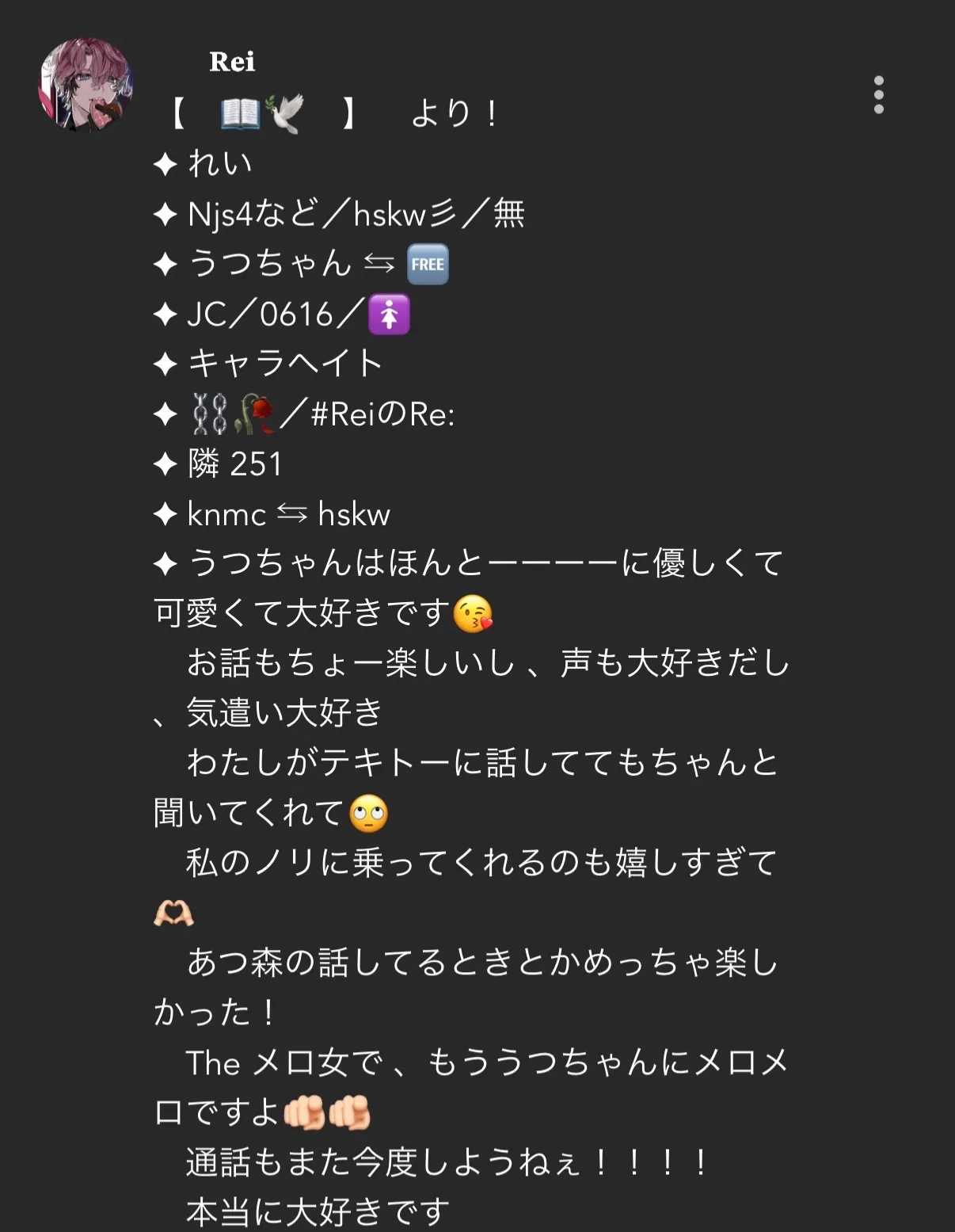
Task: Open the overflow menu on Rei's post
Action: (x=878, y=95)
